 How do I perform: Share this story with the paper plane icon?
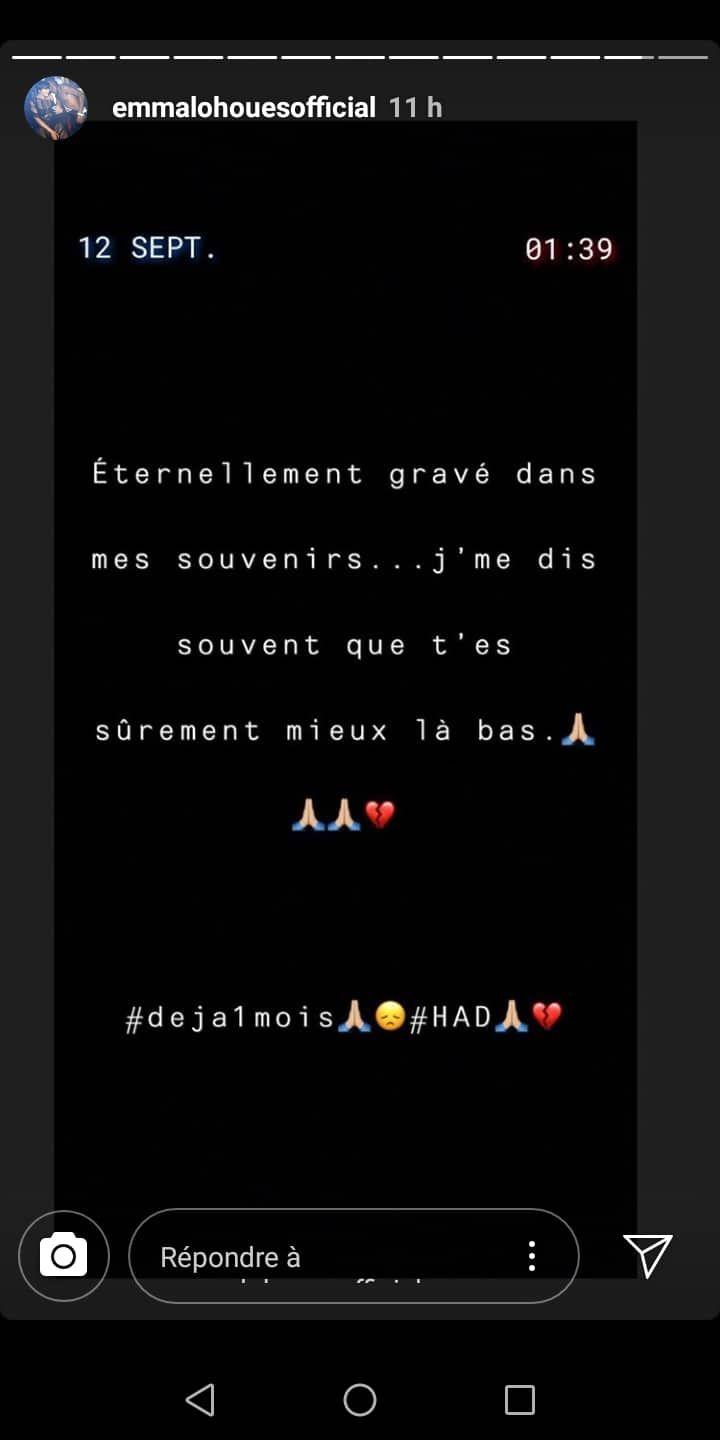(648, 1255)
